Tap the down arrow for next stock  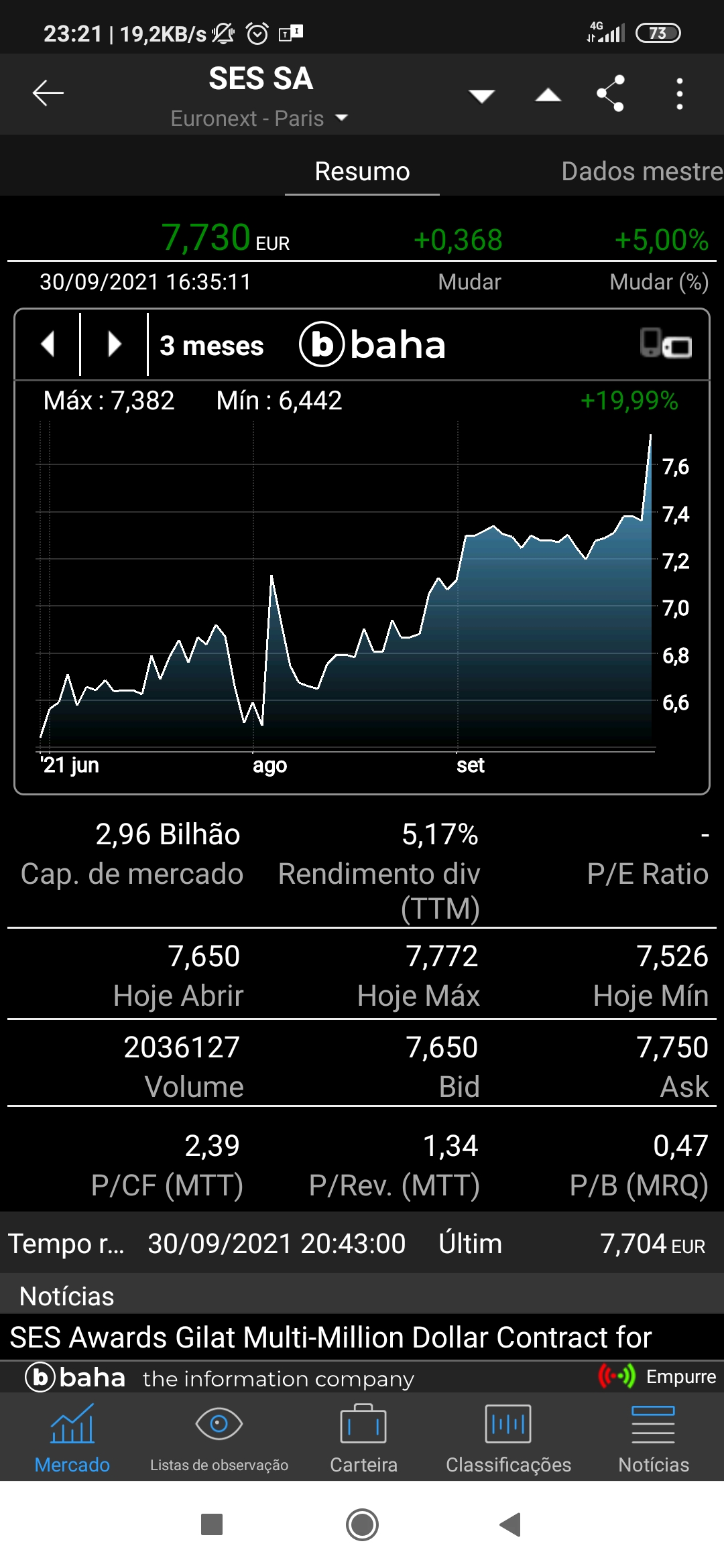[481, 96]
